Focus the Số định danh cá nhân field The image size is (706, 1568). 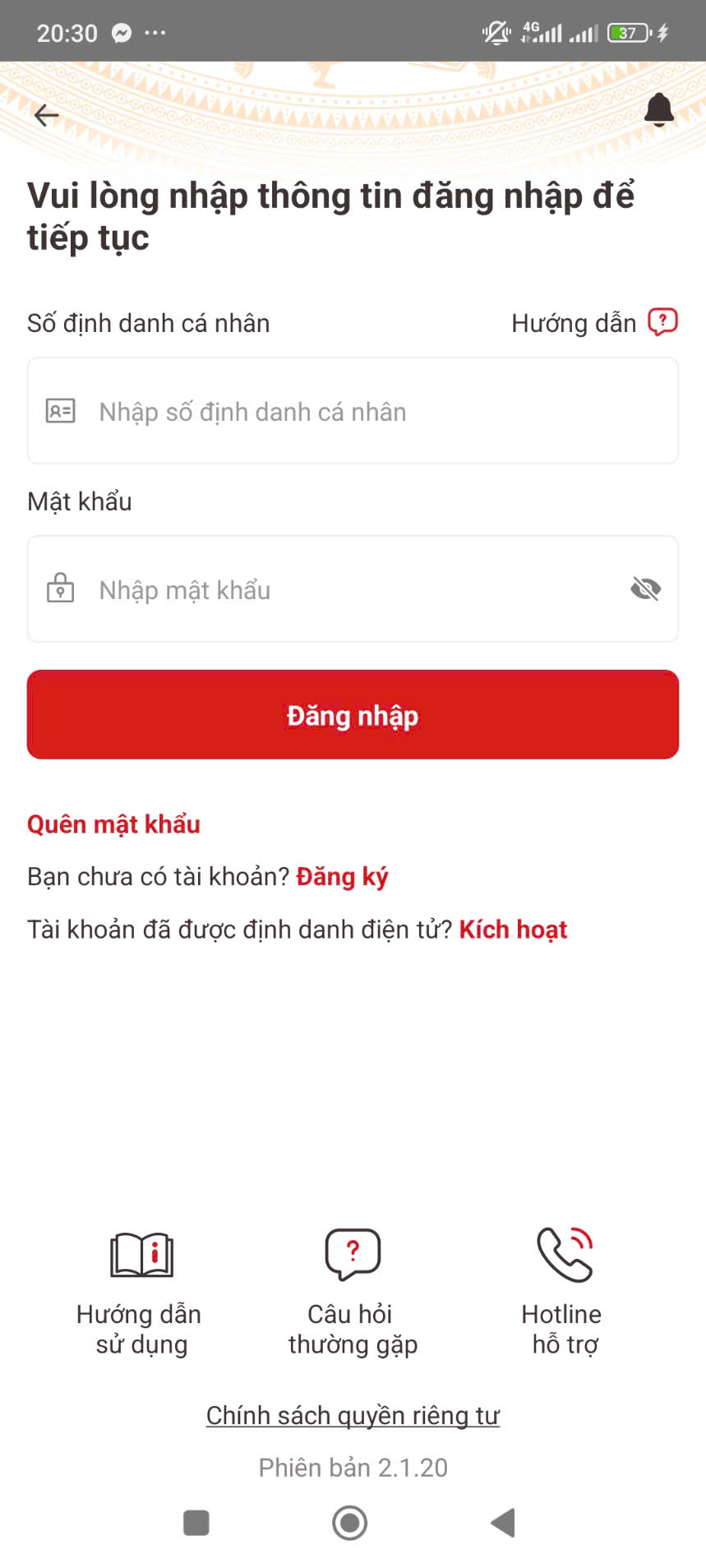click(x=353, y=411)
